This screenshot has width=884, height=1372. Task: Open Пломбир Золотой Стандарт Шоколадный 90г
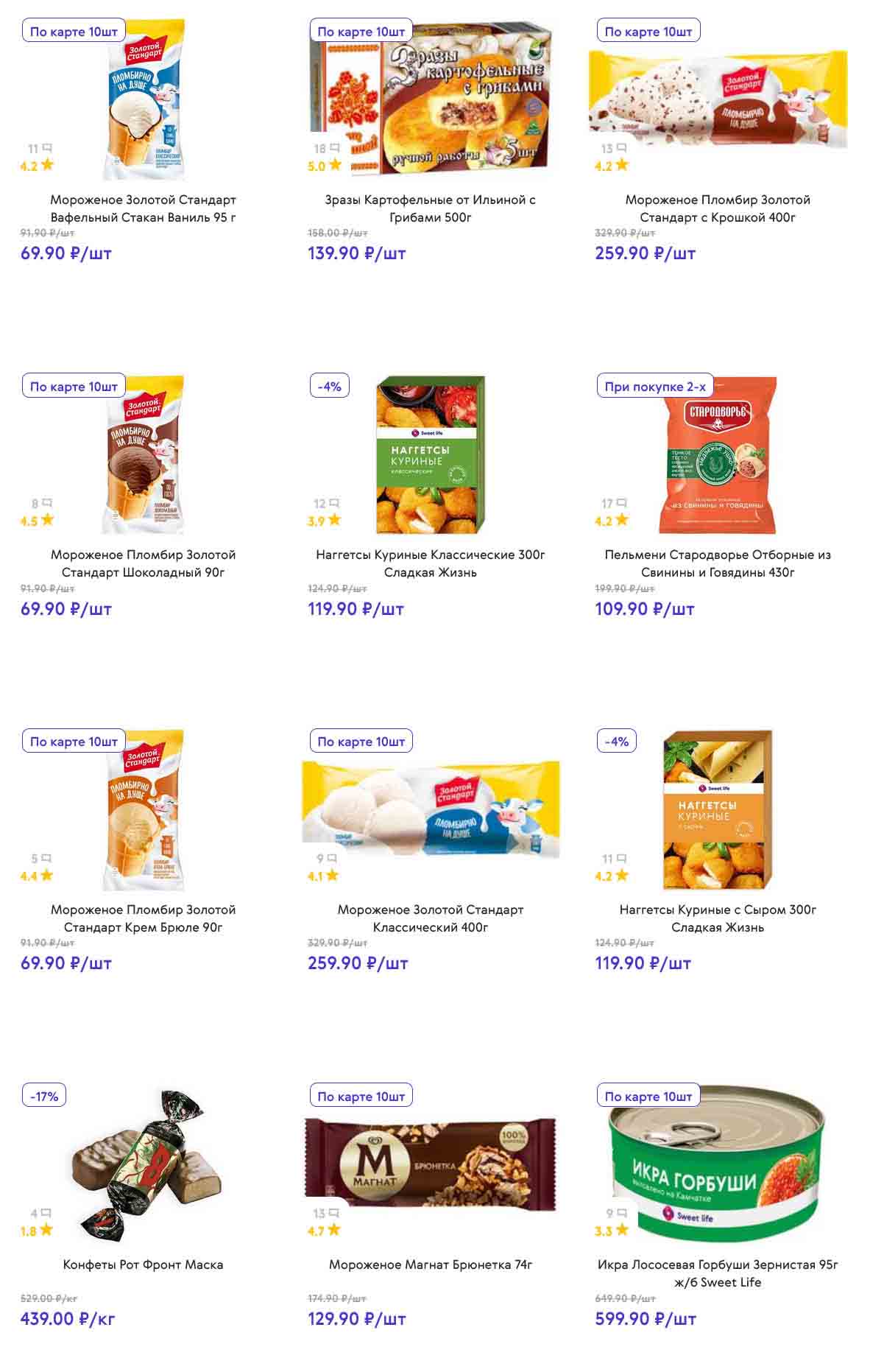[143, 563]
